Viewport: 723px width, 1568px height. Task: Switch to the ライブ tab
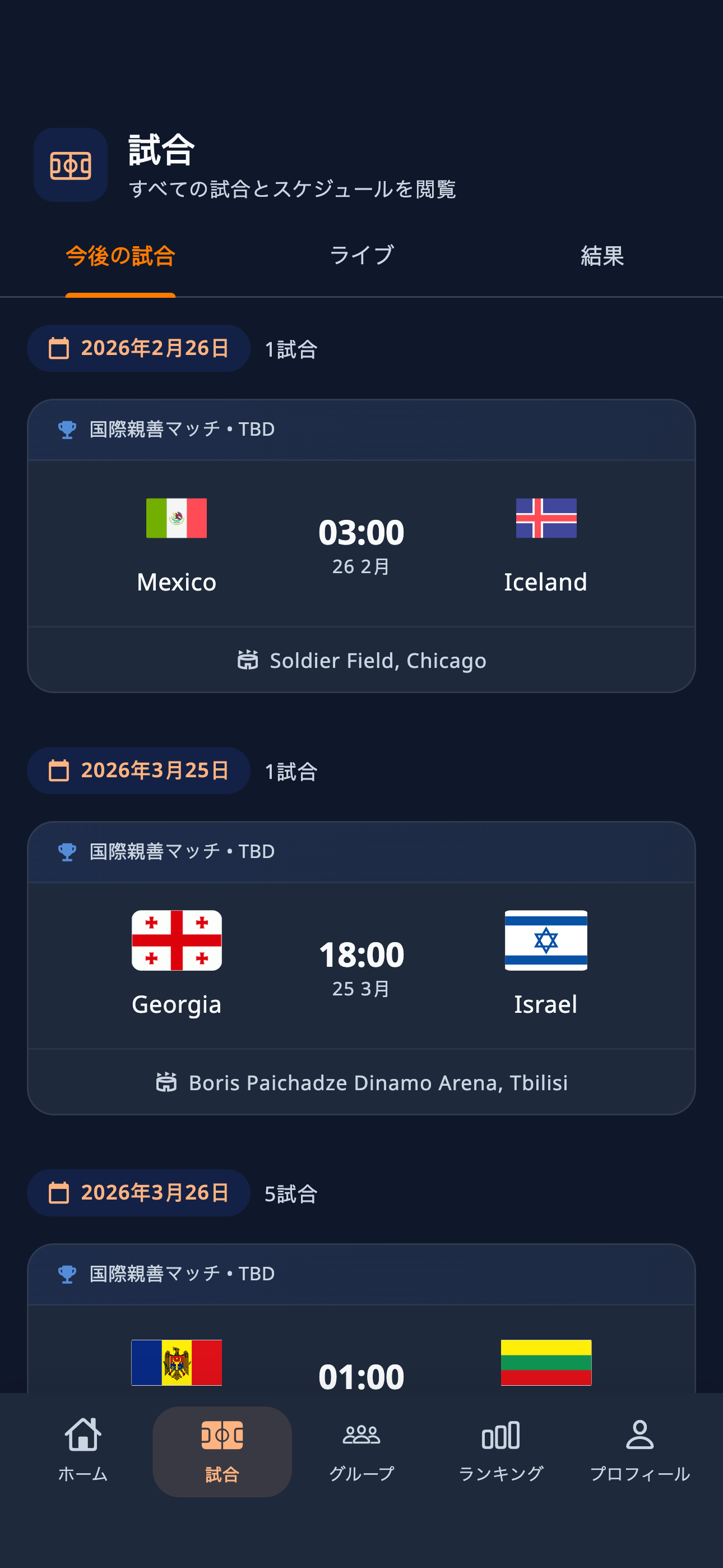click(x=361, y=256)
